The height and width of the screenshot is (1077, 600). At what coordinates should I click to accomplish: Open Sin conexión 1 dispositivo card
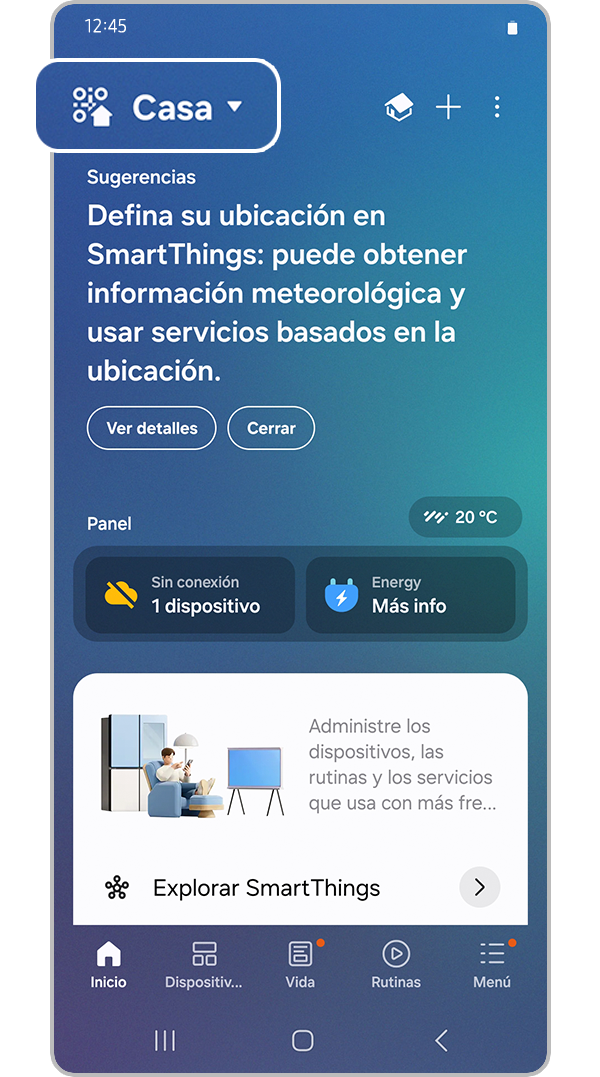tap(190, 595)
